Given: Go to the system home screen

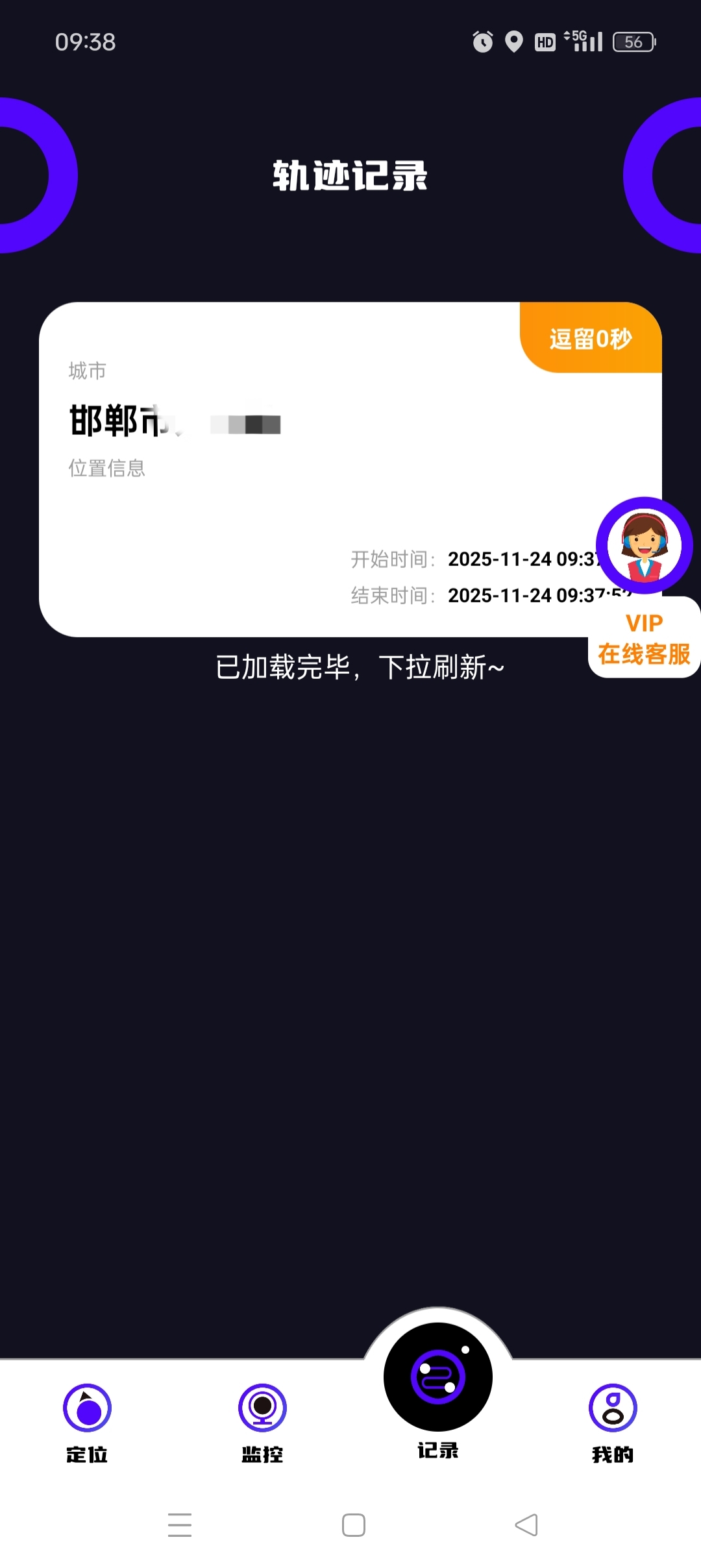Looking at the screenshot, I should point(354,1525).
